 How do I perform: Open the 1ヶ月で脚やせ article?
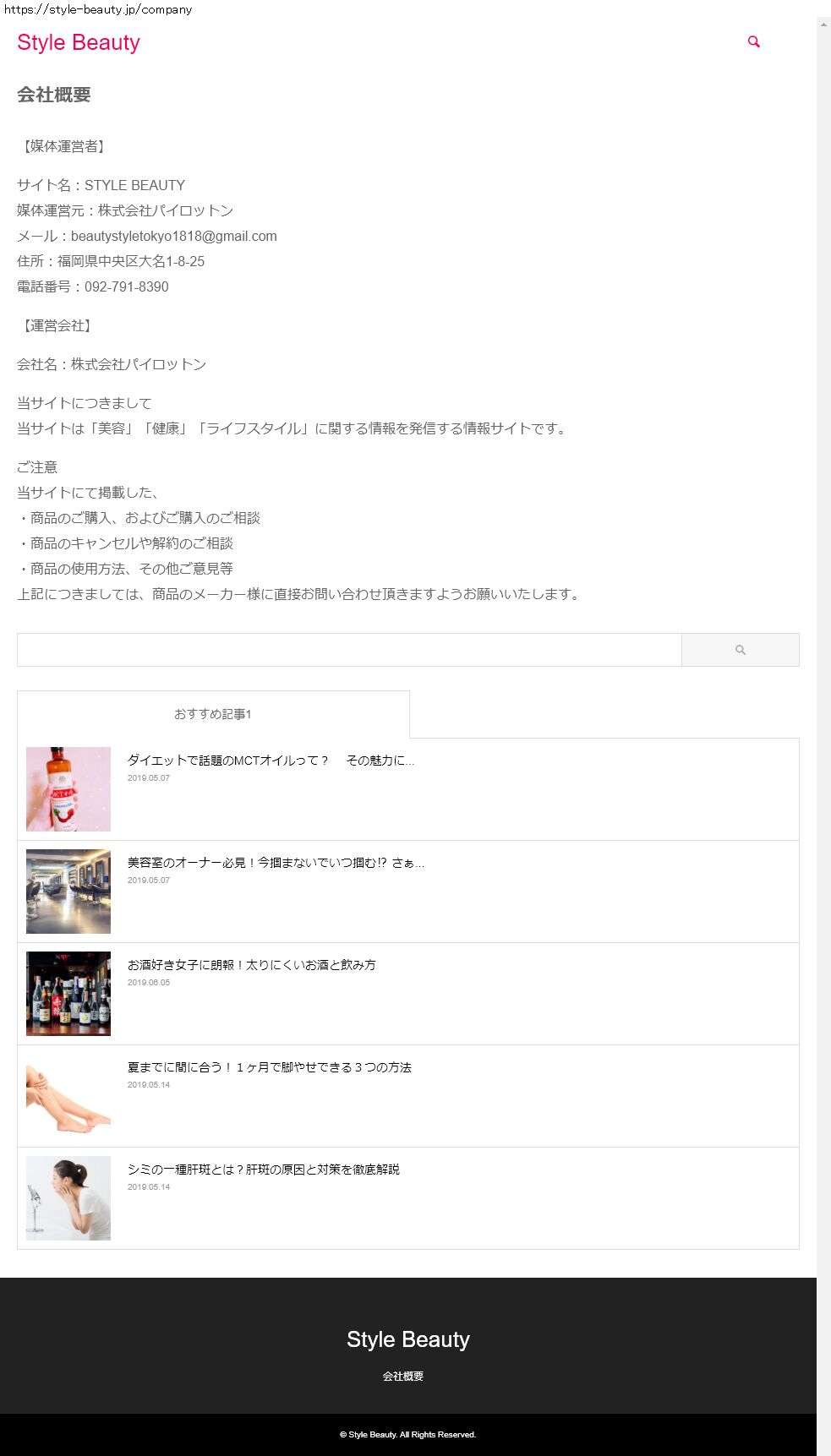coord(269,1067)
